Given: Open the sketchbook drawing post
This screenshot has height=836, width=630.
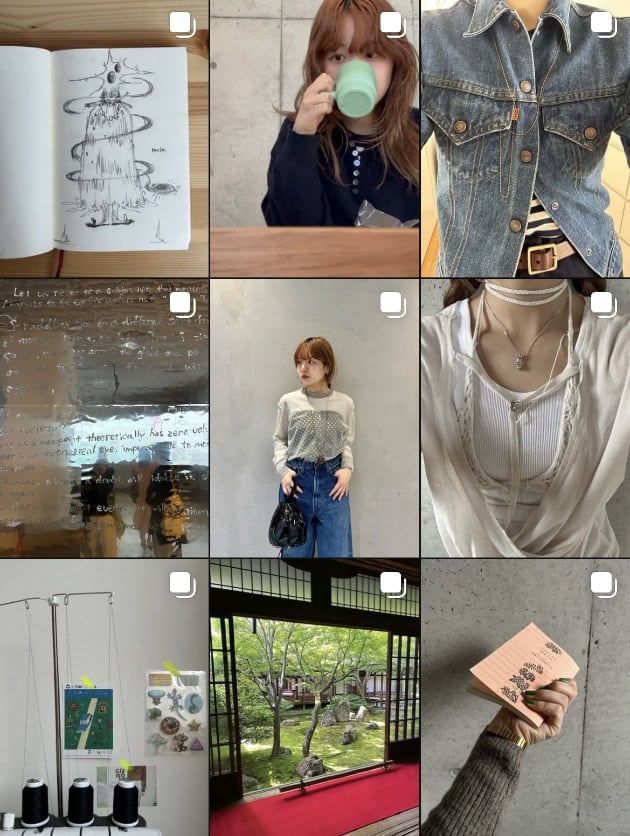Looking at the screenshot, I should (x=104, y=139).
